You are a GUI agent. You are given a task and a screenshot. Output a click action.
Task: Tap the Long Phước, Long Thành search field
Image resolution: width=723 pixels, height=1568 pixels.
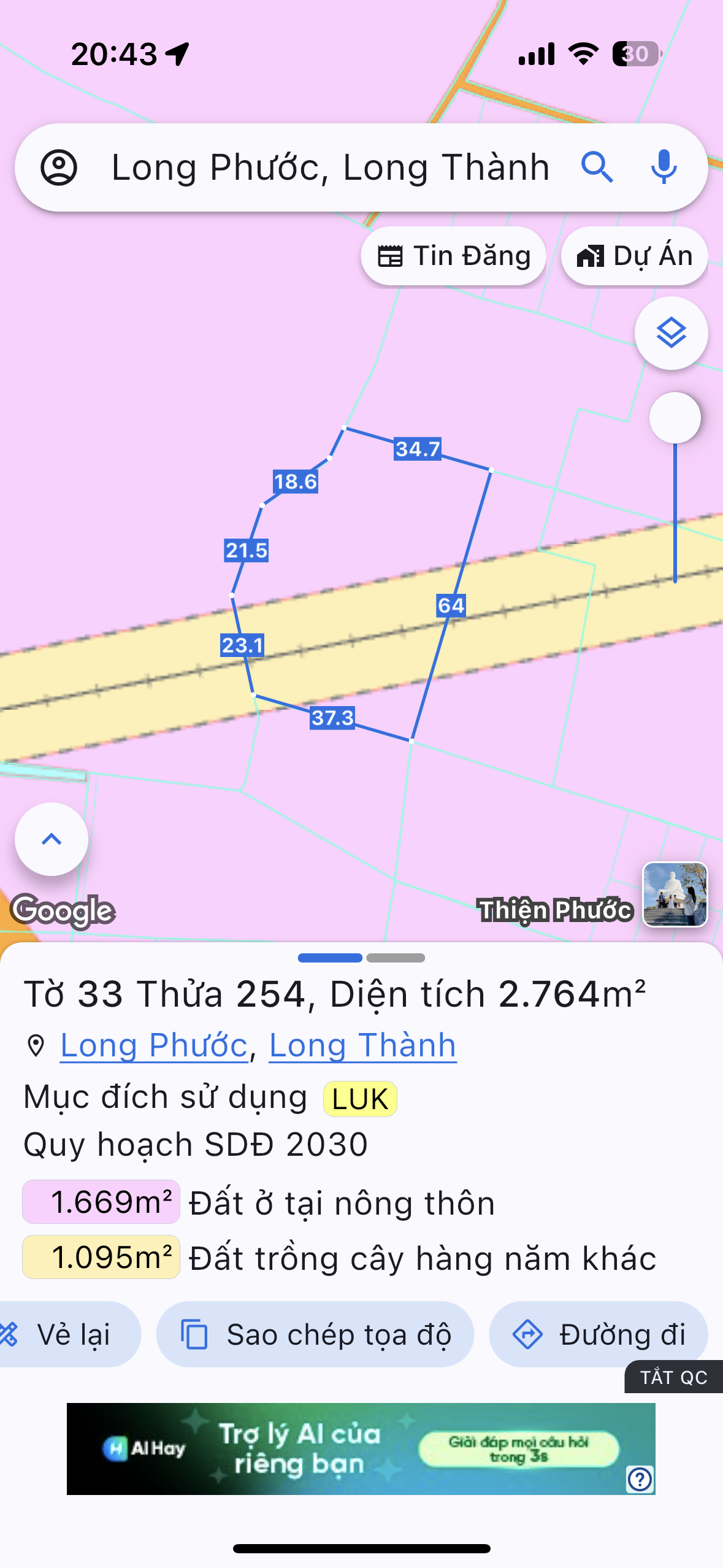[x=330, y=167]
